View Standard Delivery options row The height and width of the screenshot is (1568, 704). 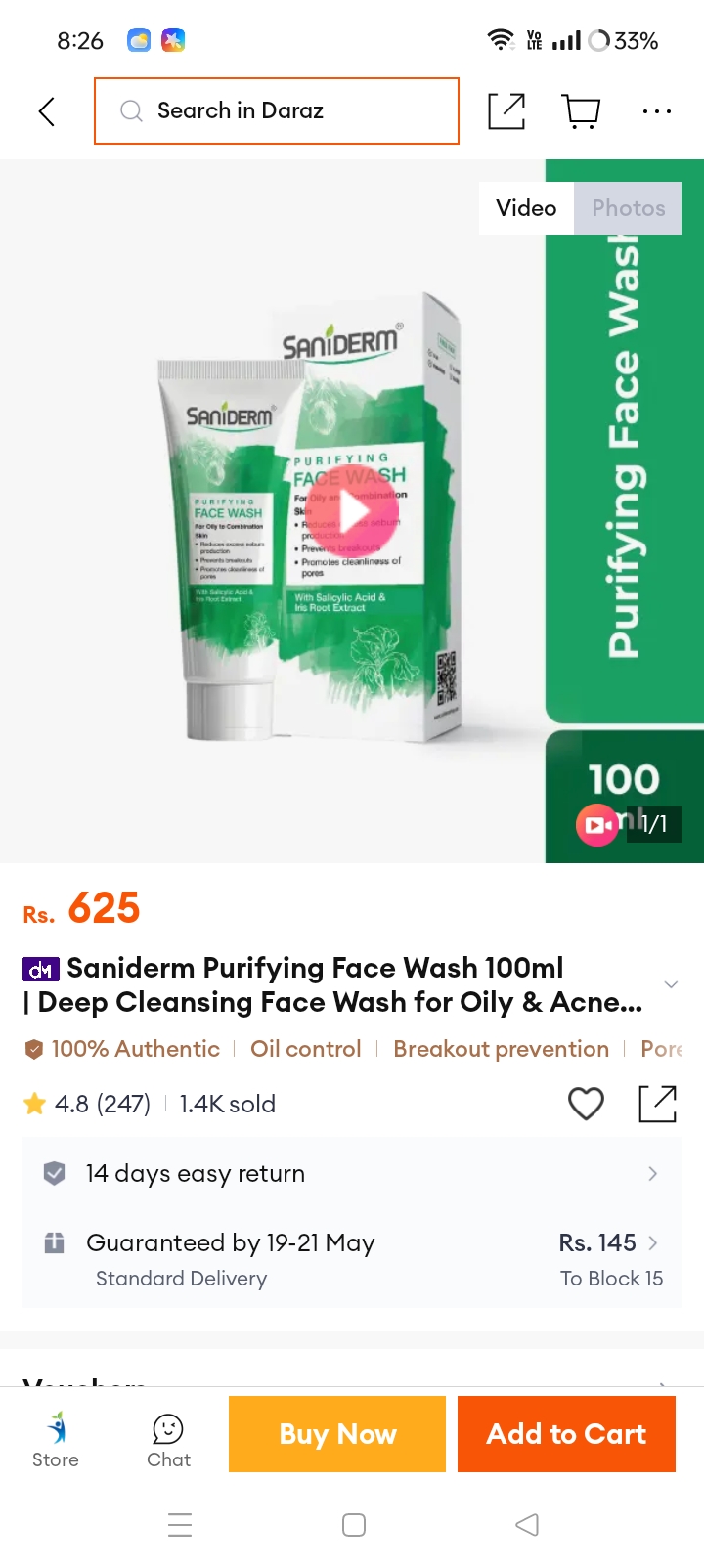[x=352, y=1259]
